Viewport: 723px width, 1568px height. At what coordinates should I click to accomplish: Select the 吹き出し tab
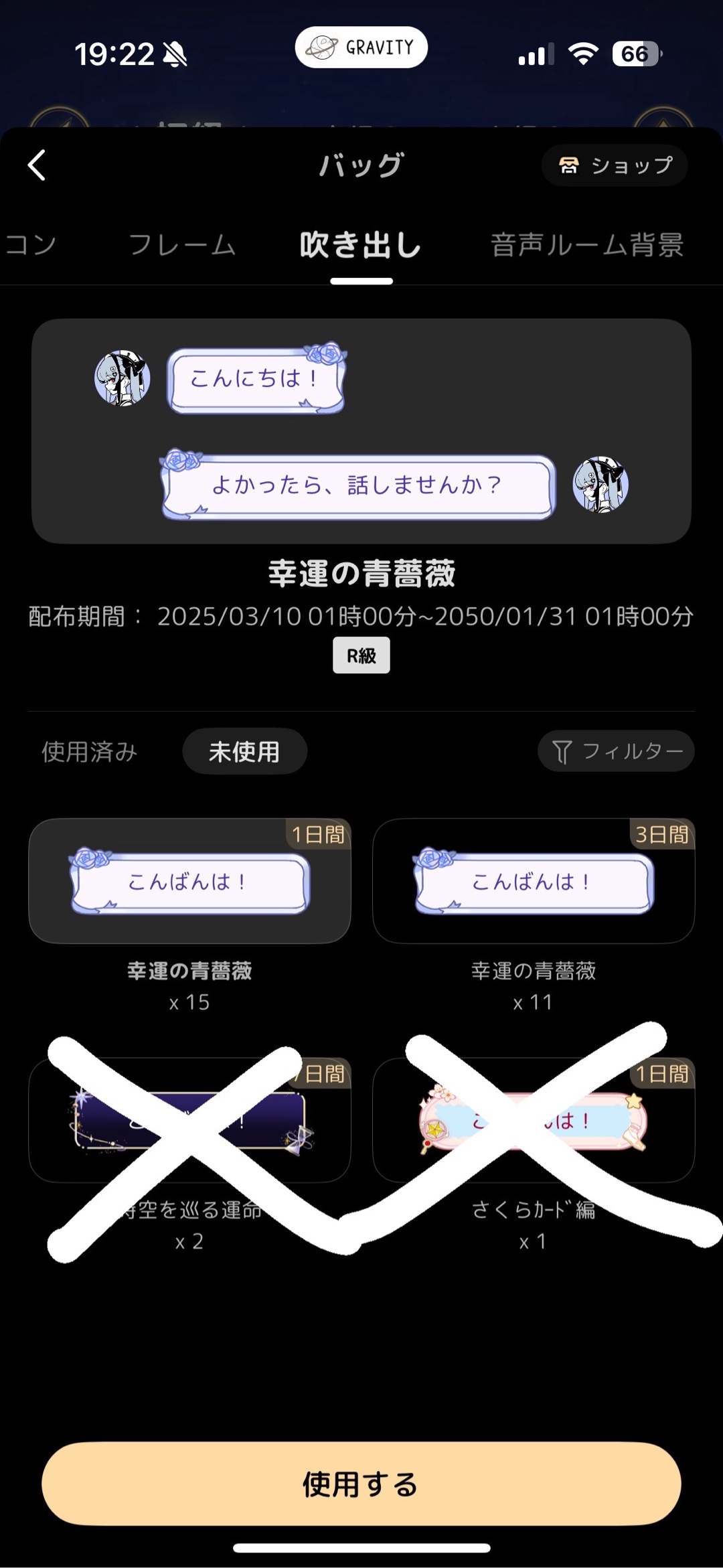pyautogui.click(x=361, y=245)
